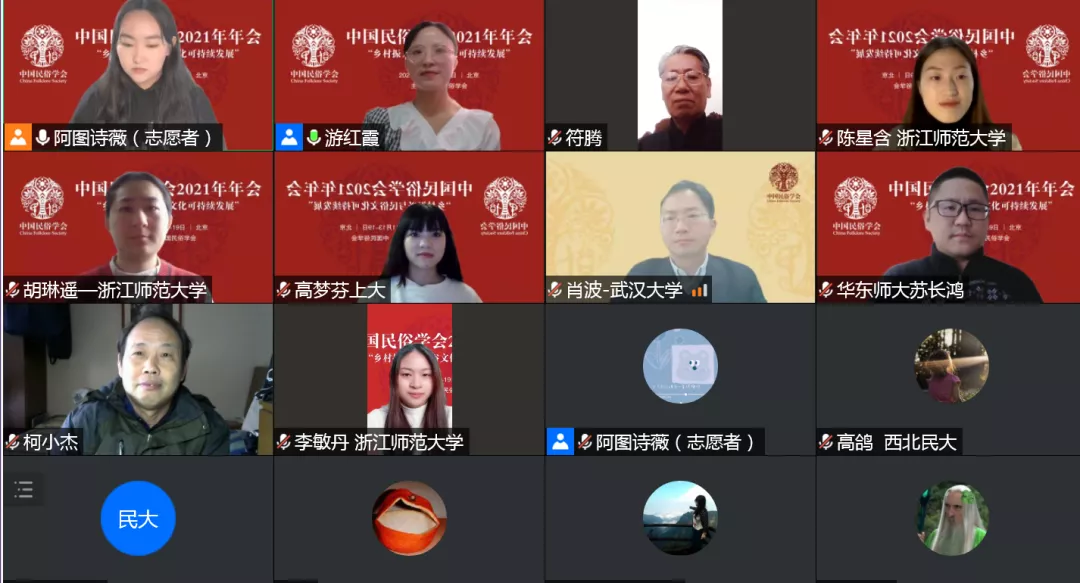Open 华东师大苏长鸿 video tile
Viewport: 1080px width, 583px height.
click(948, 227)
